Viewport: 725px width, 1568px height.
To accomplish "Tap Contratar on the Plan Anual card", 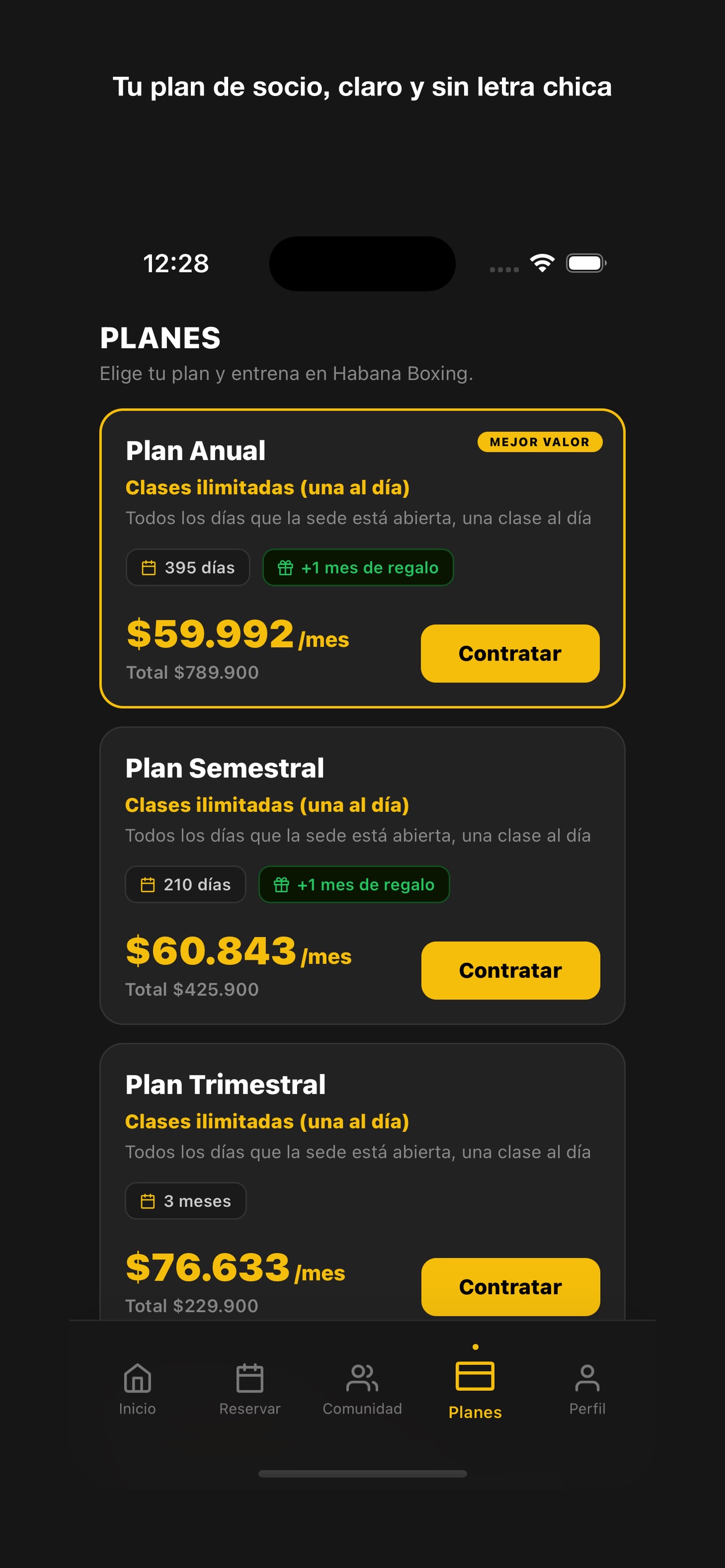I will pyautogui.click(x=509, y=653).
